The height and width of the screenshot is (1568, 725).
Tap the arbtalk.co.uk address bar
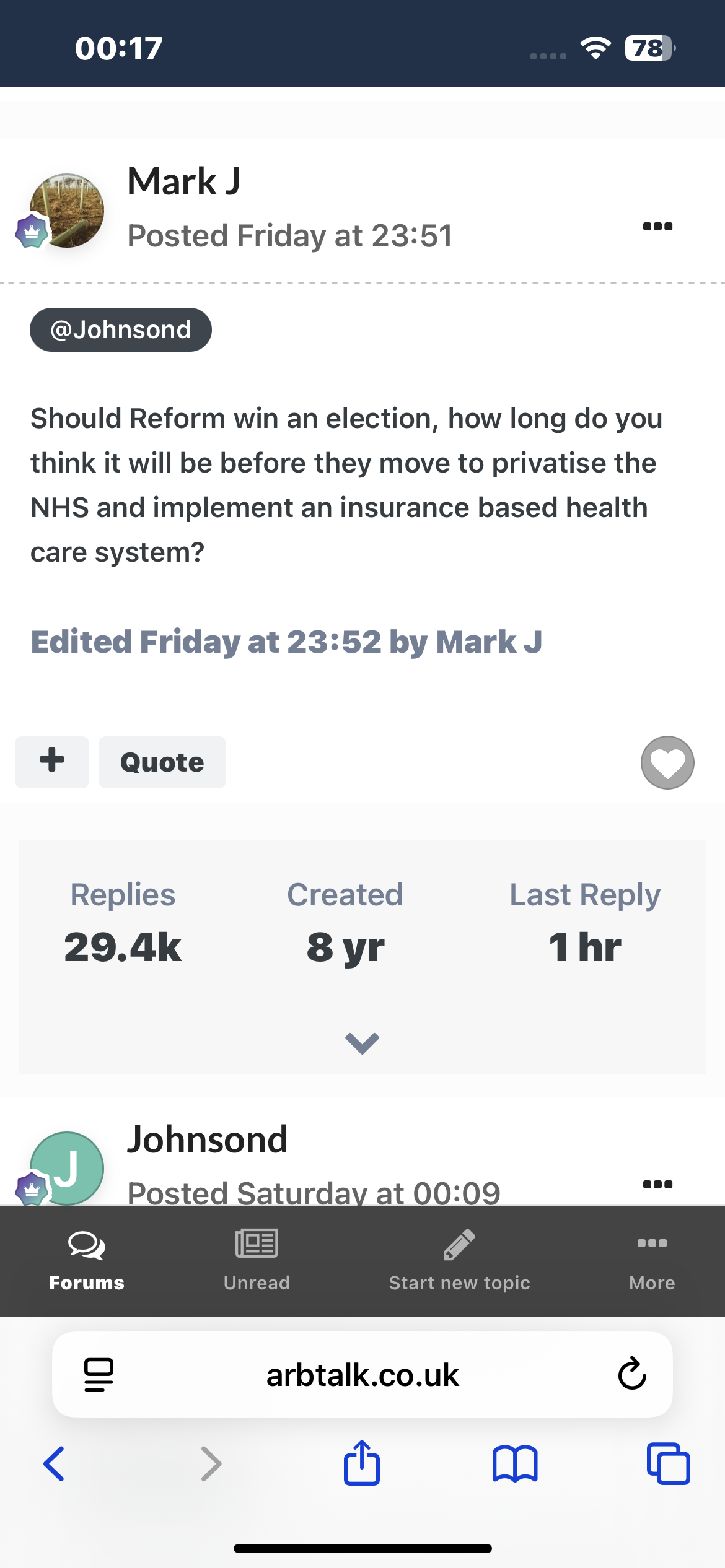[x=362, y=1374]
